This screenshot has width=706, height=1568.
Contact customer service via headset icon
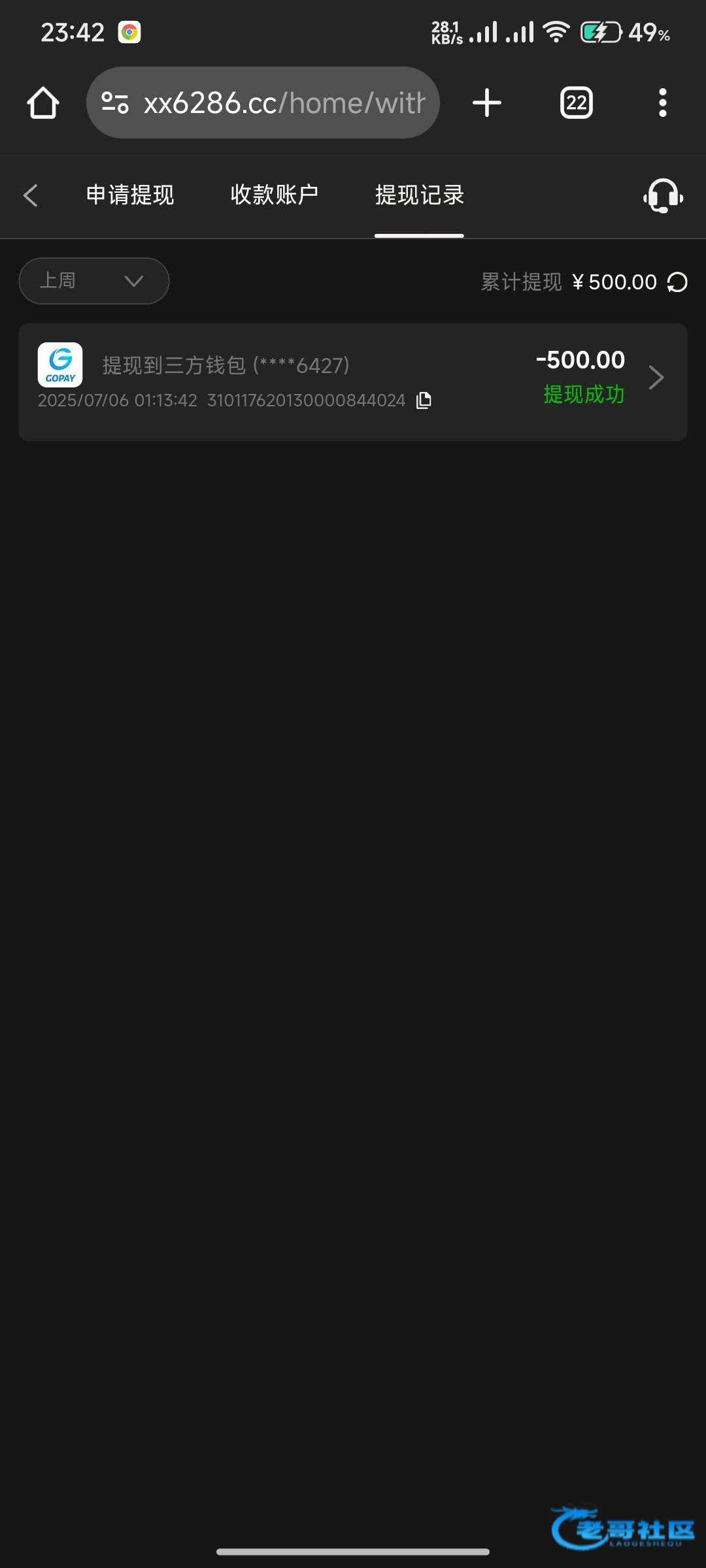tap(663, 195)
